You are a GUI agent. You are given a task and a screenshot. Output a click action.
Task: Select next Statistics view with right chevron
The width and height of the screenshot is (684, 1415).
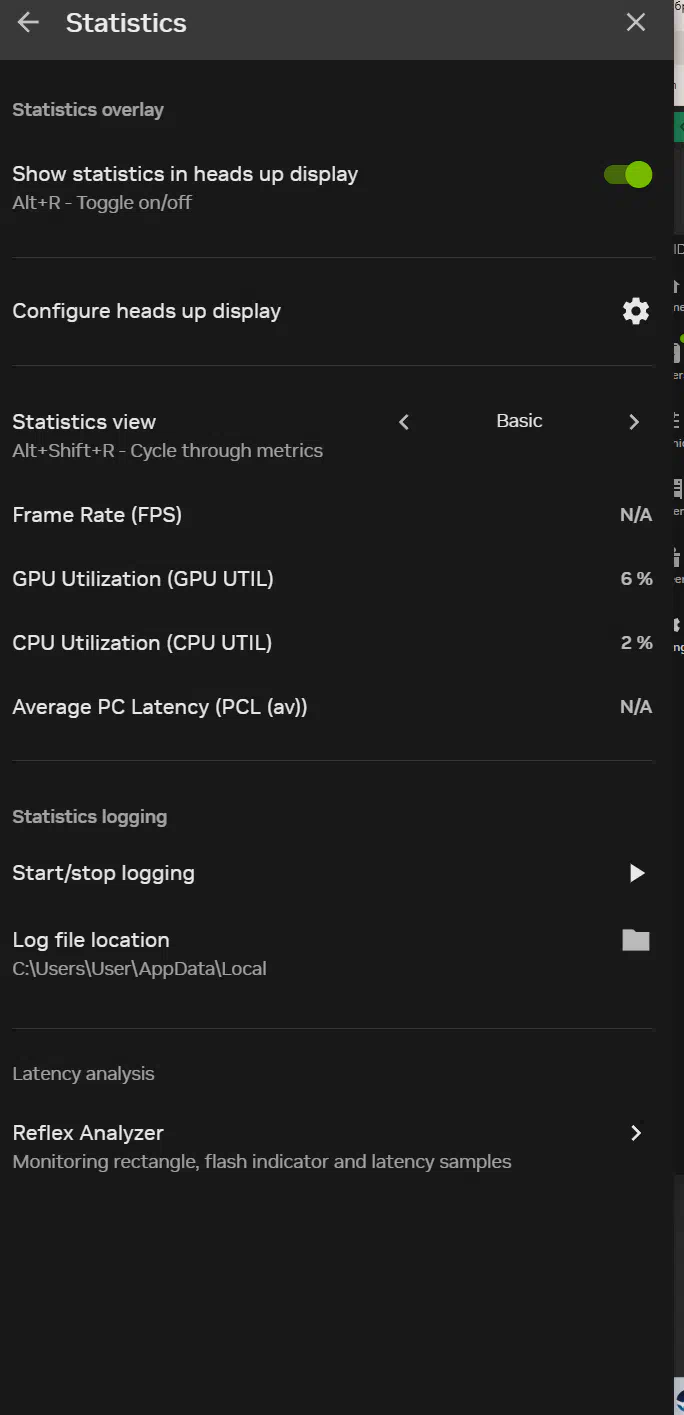point(634,422)
